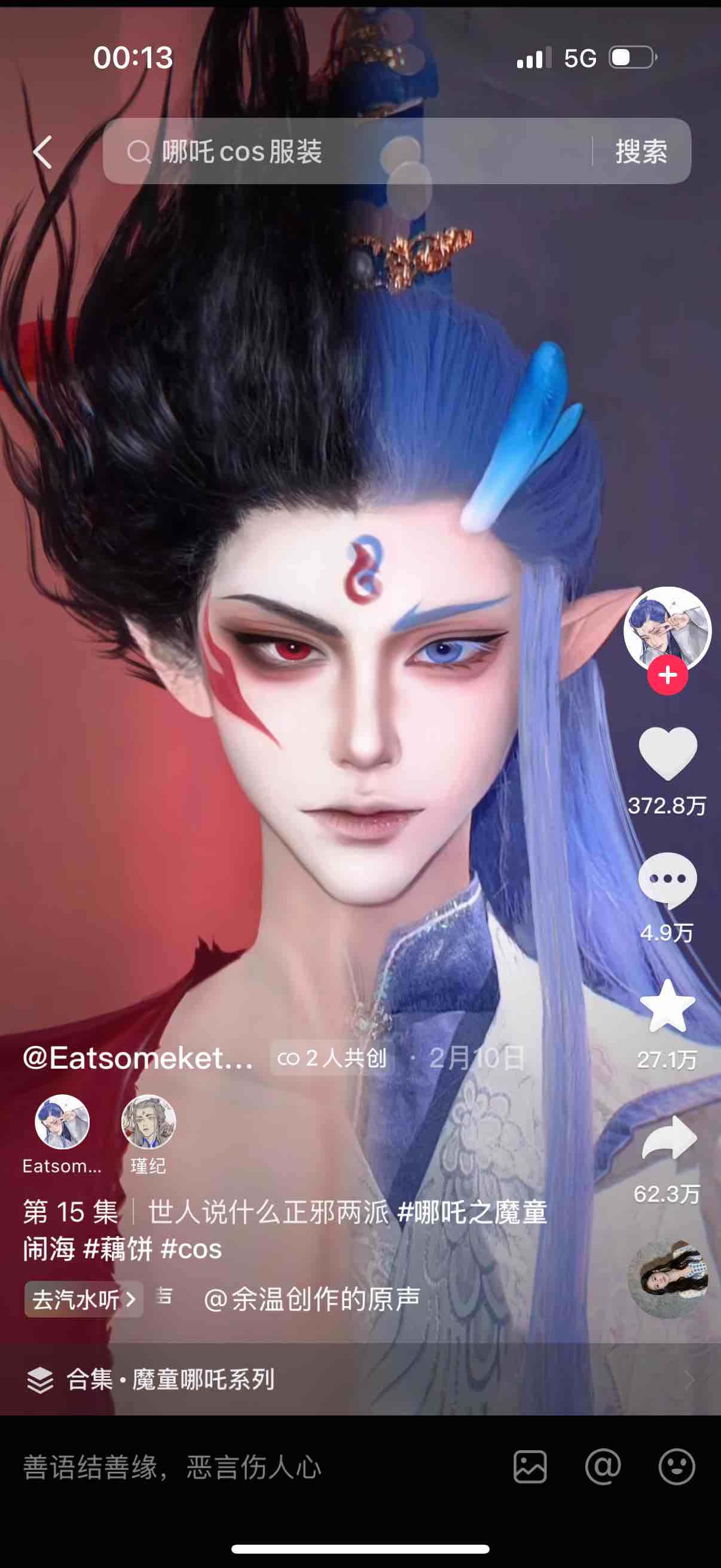This screenshot has height=1568, width=721.
Task: Open the 哪吒cos服装 search field
Action: 347,151
